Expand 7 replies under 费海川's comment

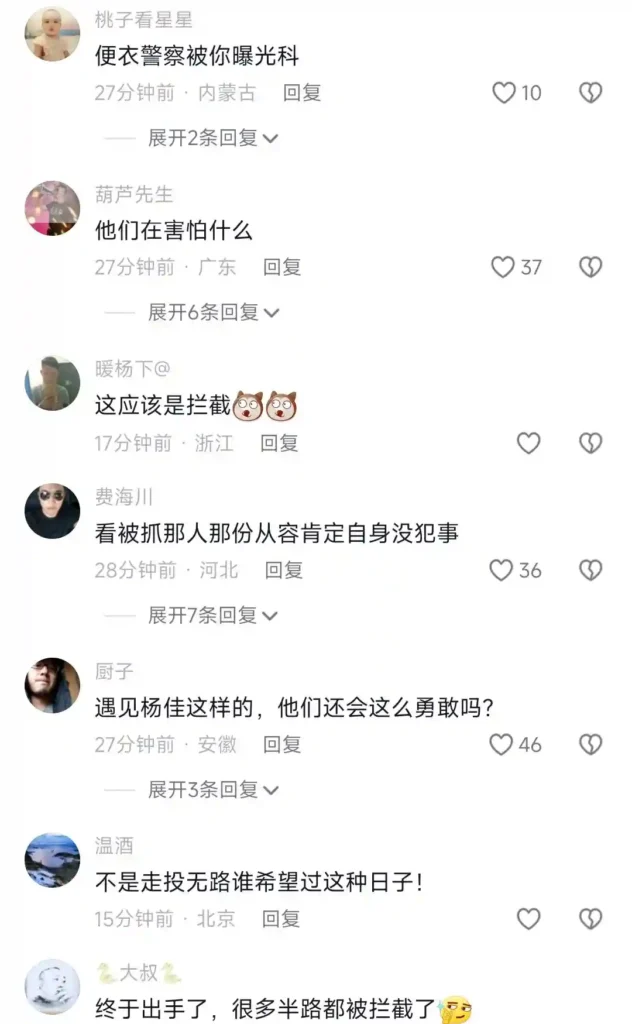pyautogui.click(x=212, y=615)
